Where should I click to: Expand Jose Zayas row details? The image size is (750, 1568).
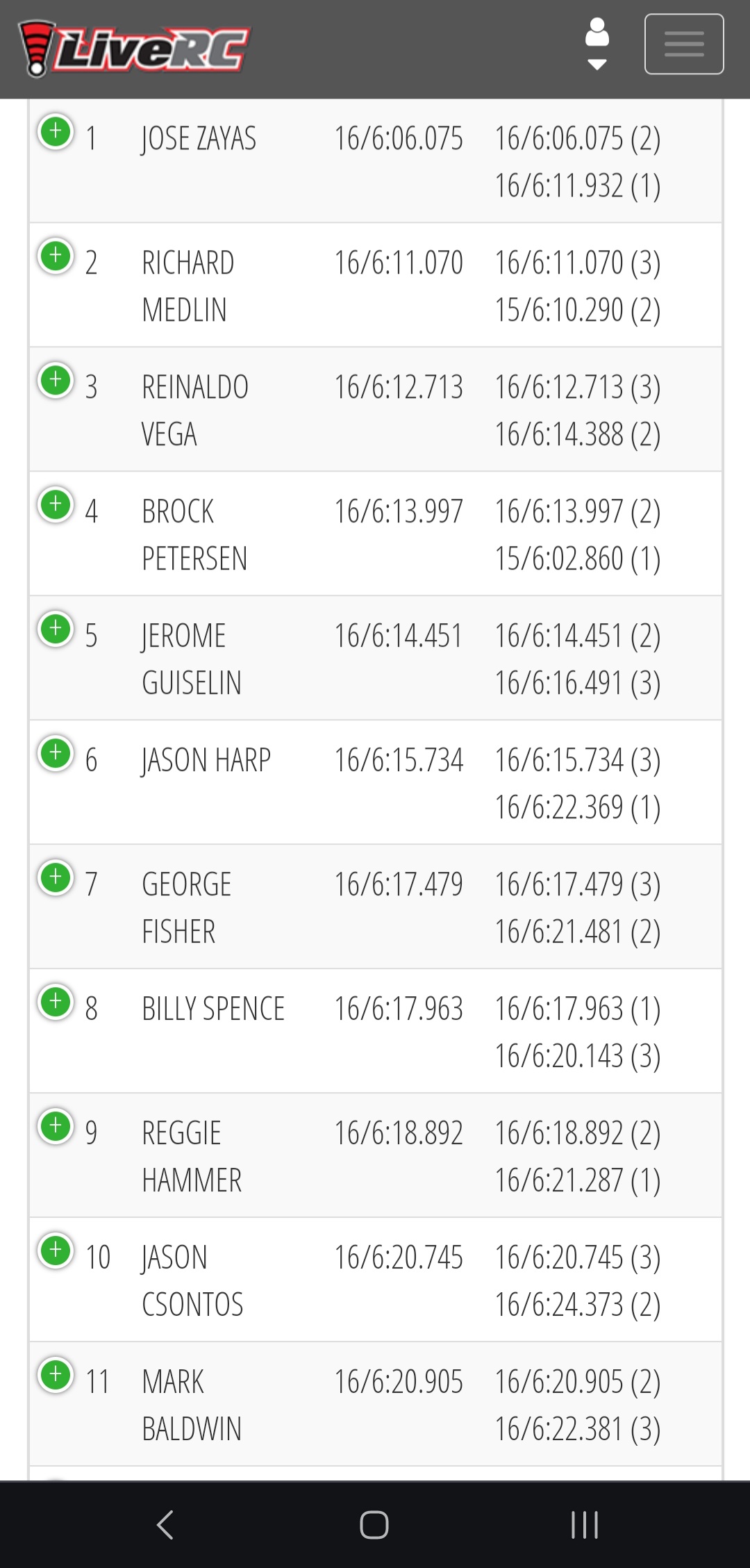[x=56, y=131]
